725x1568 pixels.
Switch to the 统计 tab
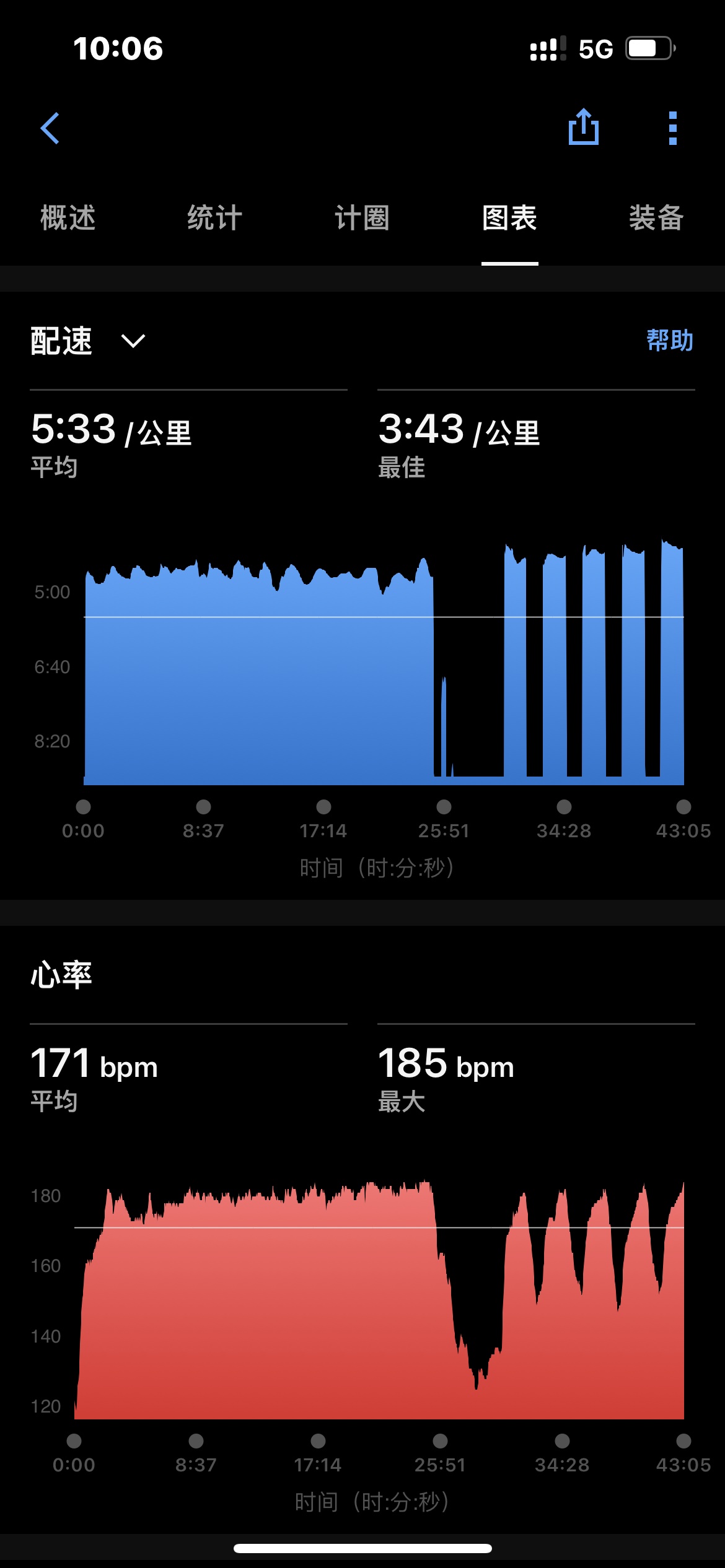click(215, 218)
